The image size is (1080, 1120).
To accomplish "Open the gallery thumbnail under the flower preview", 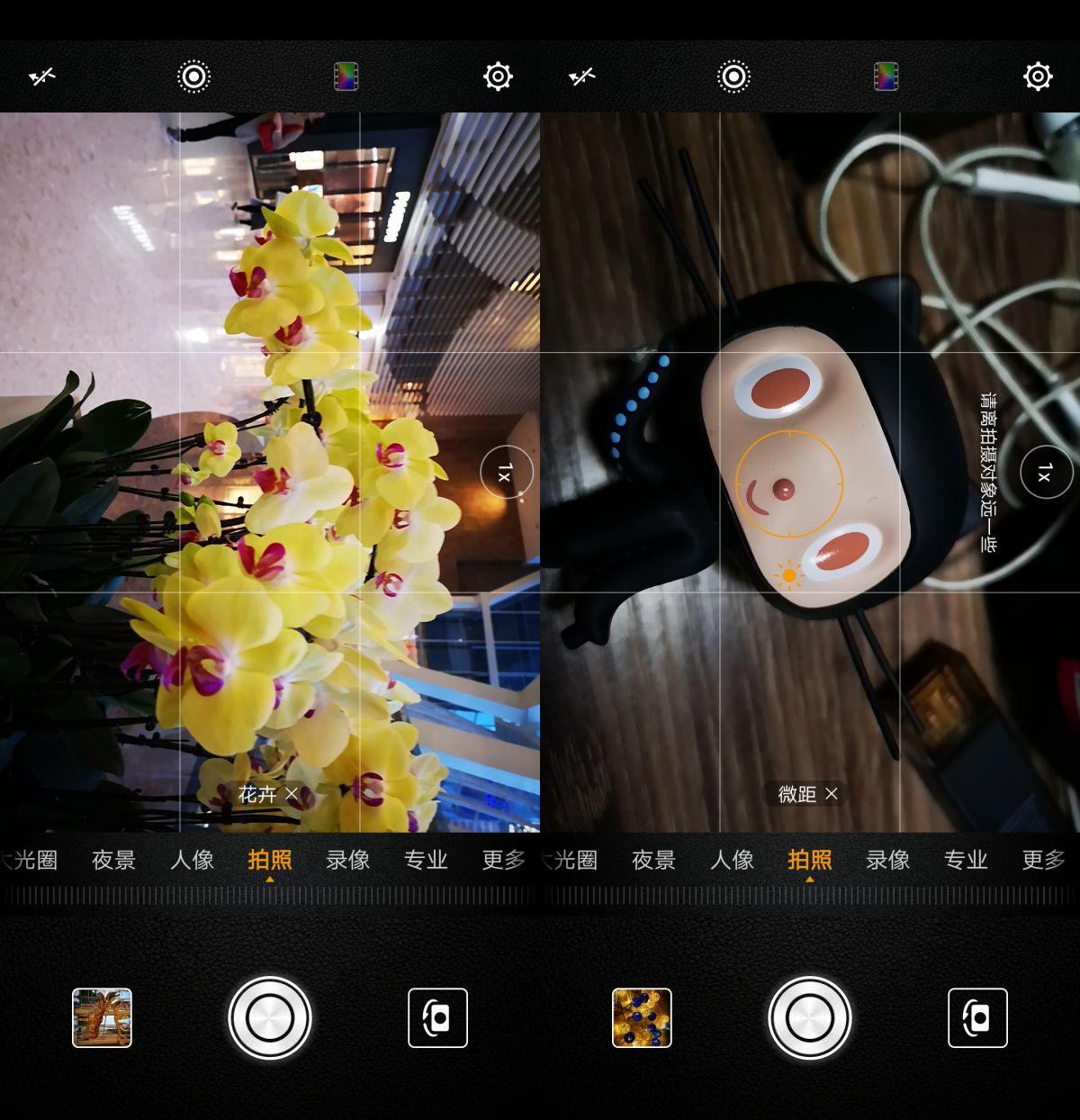I will click(102, 1018).
